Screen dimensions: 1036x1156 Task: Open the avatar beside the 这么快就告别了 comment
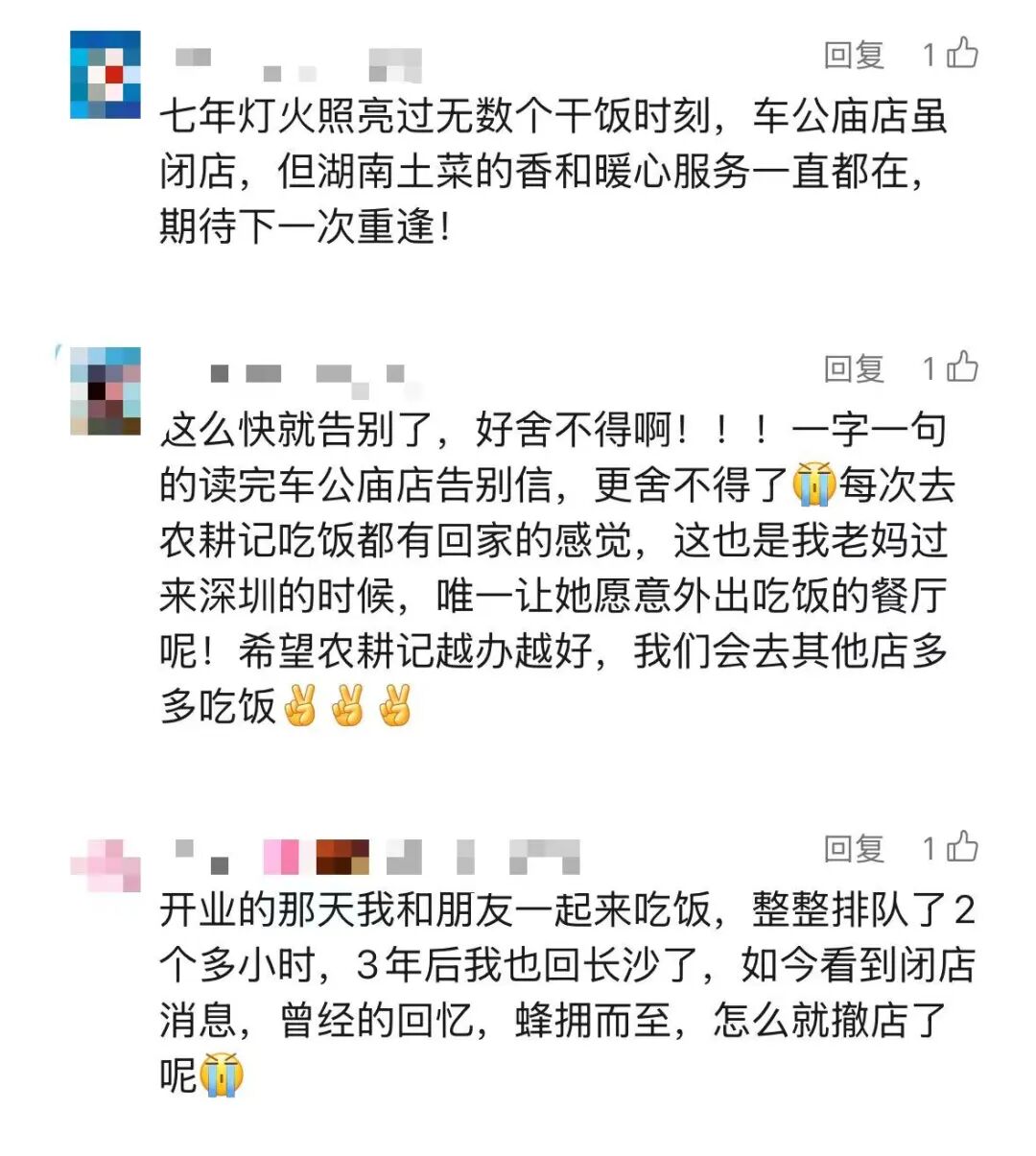click(x=106, y=390)
